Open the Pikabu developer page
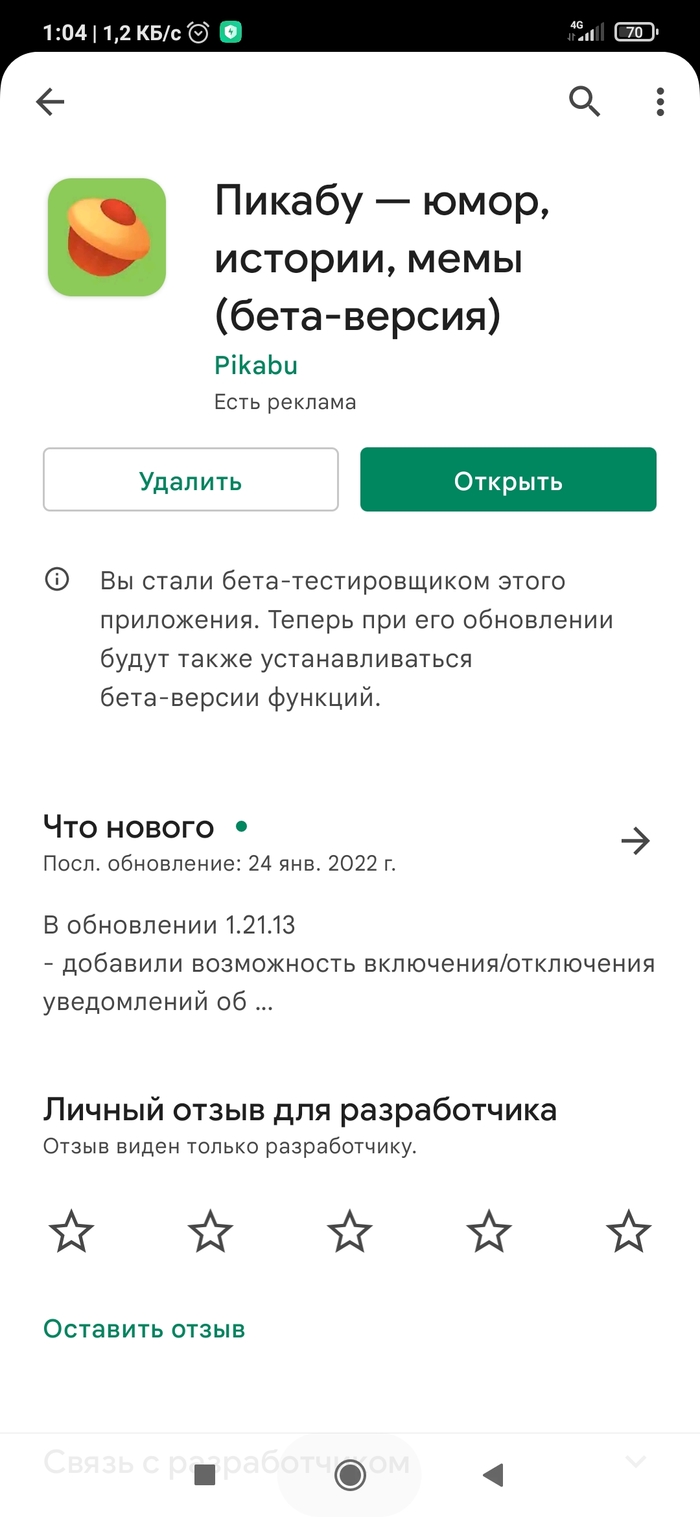Viewport: 700px width, 1517px height. point(256,365)
